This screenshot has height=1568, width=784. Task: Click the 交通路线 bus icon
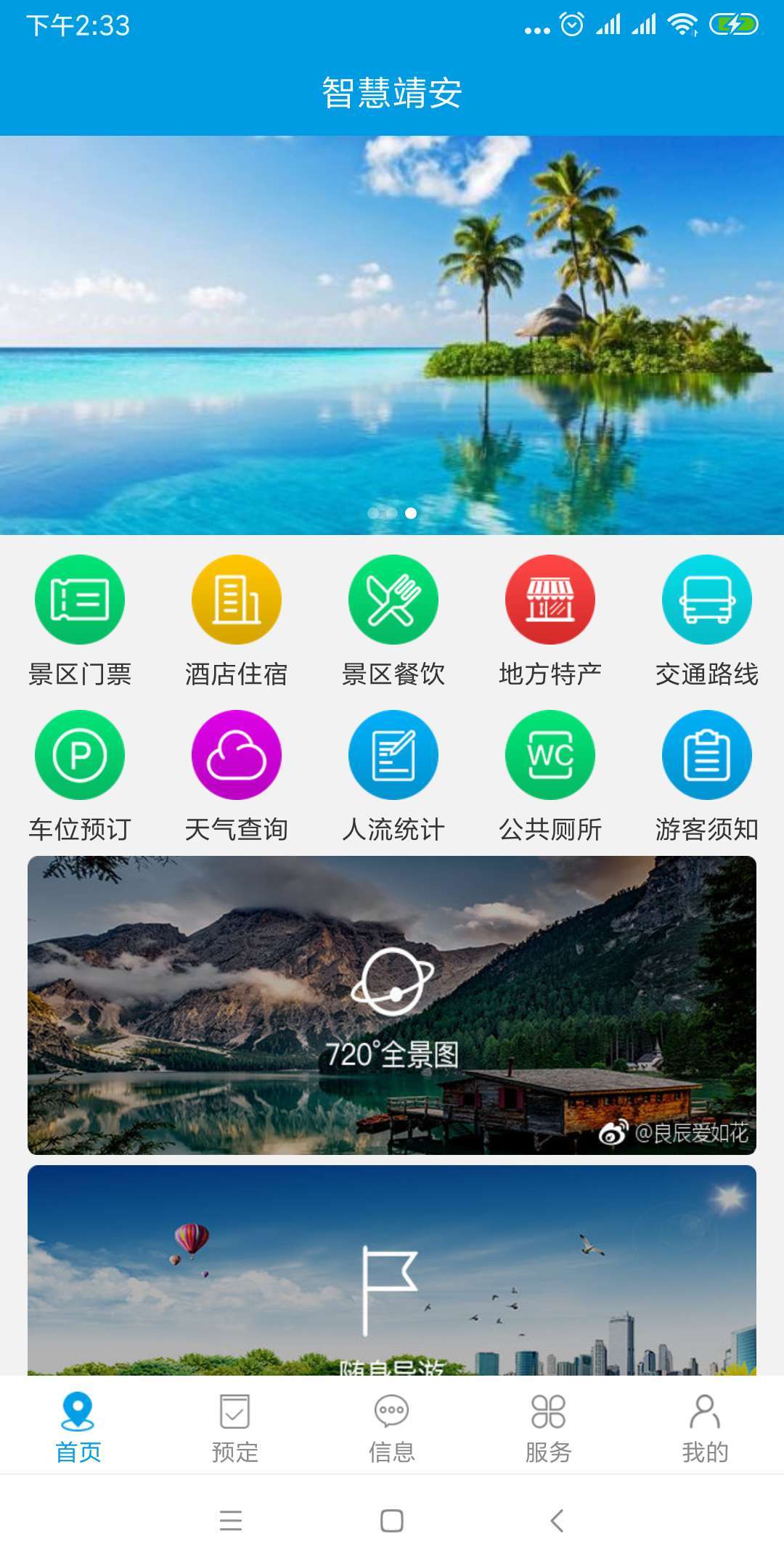tap(705, 599)
